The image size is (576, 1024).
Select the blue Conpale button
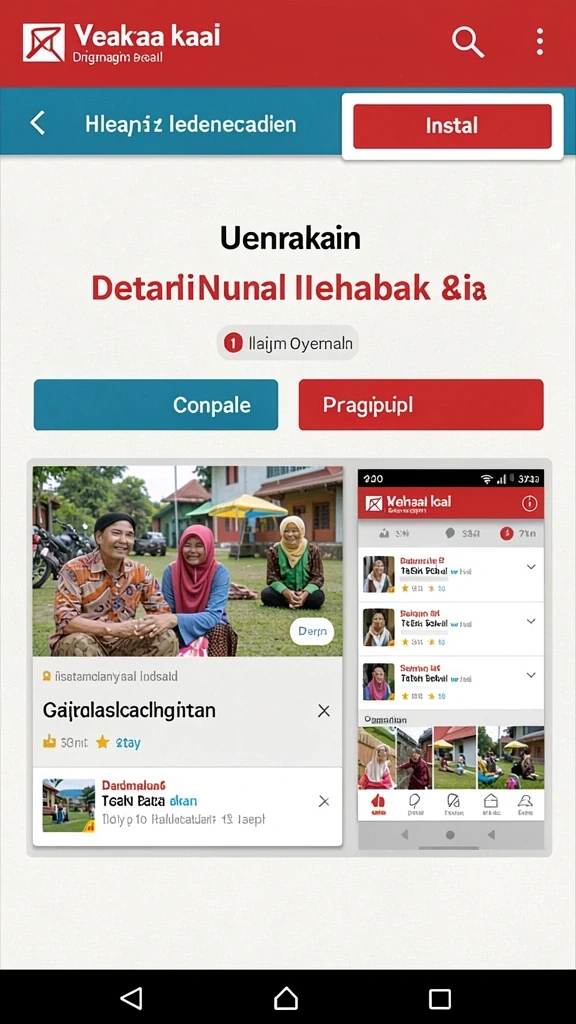156,405
